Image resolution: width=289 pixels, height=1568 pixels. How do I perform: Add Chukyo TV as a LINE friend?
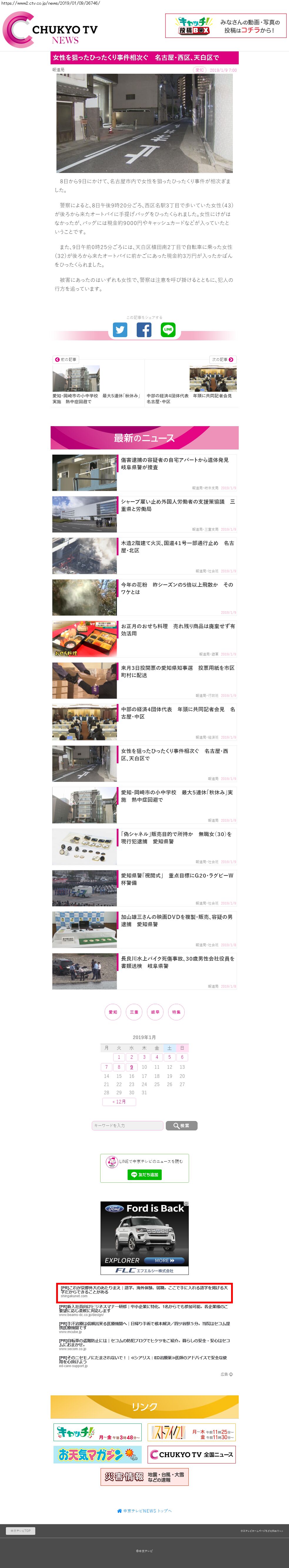145,1175
